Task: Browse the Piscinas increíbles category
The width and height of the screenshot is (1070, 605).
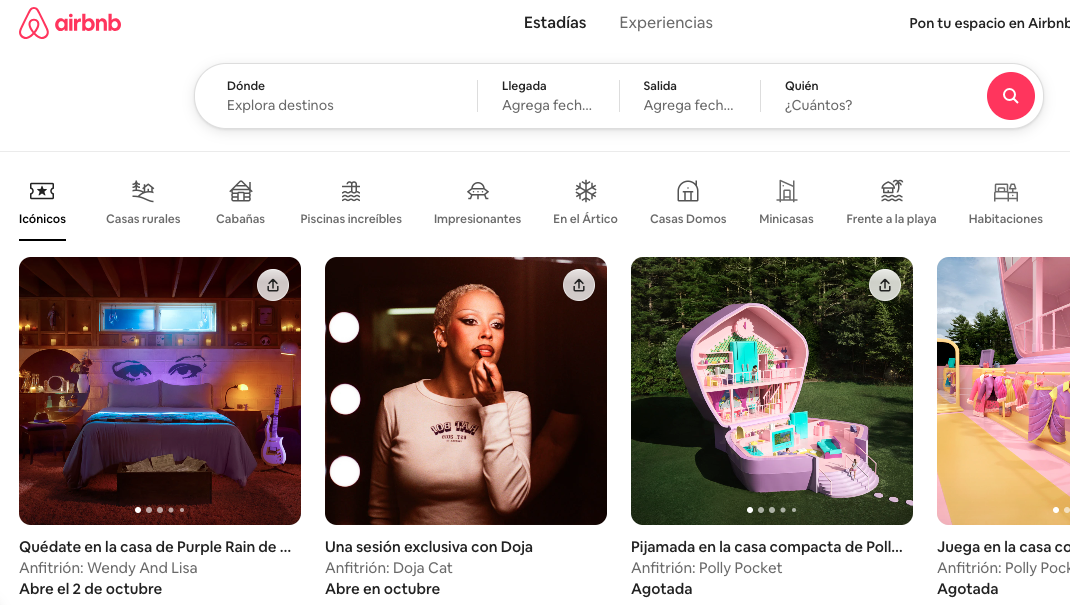Action: click(351, 203)
